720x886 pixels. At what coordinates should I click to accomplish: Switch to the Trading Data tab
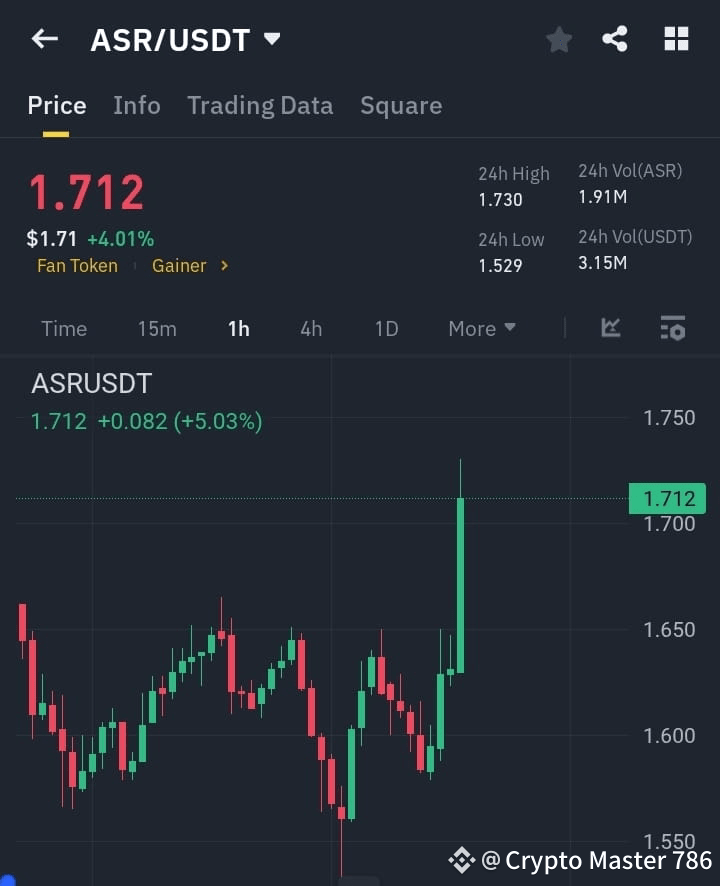[x=260, y=105]
